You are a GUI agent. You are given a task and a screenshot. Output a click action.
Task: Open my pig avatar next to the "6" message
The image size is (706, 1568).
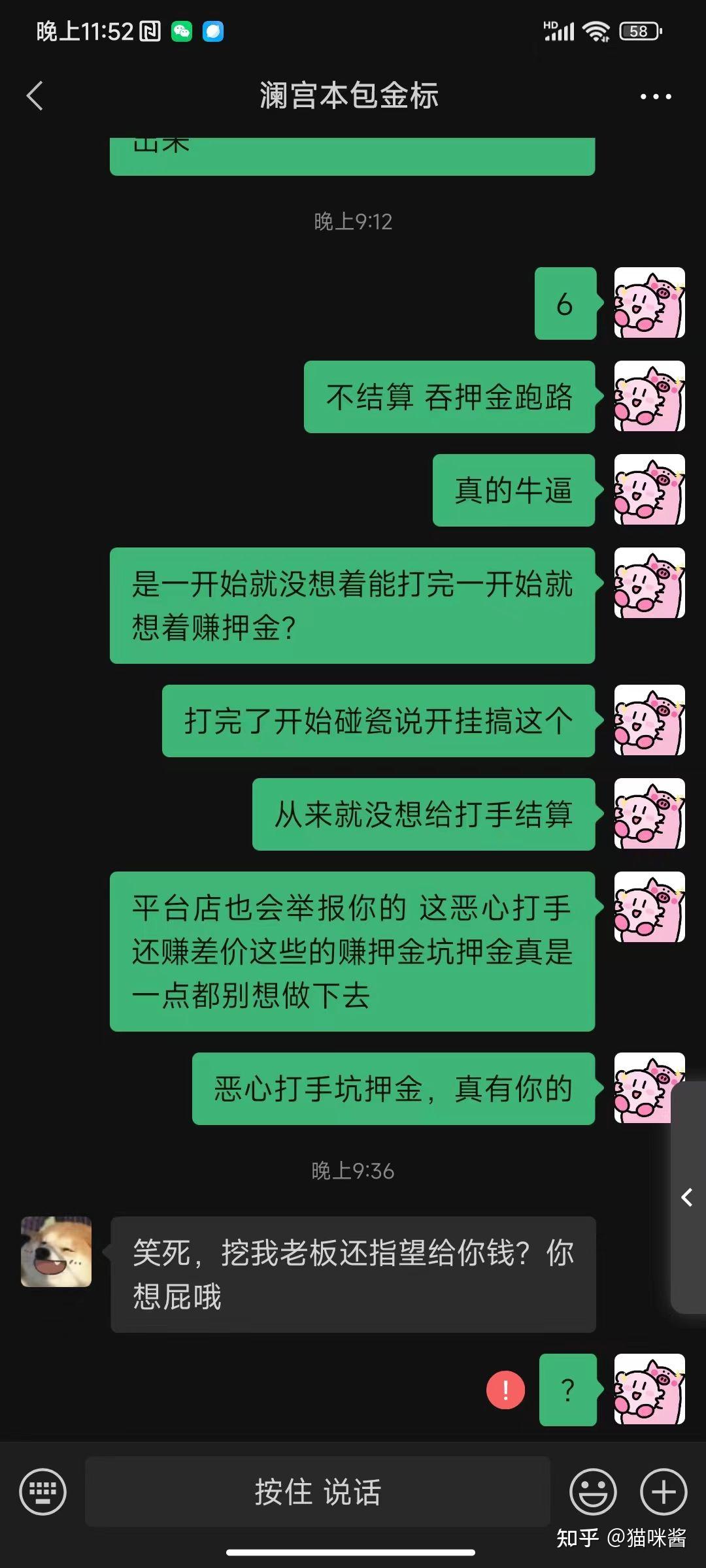point(649,302)
